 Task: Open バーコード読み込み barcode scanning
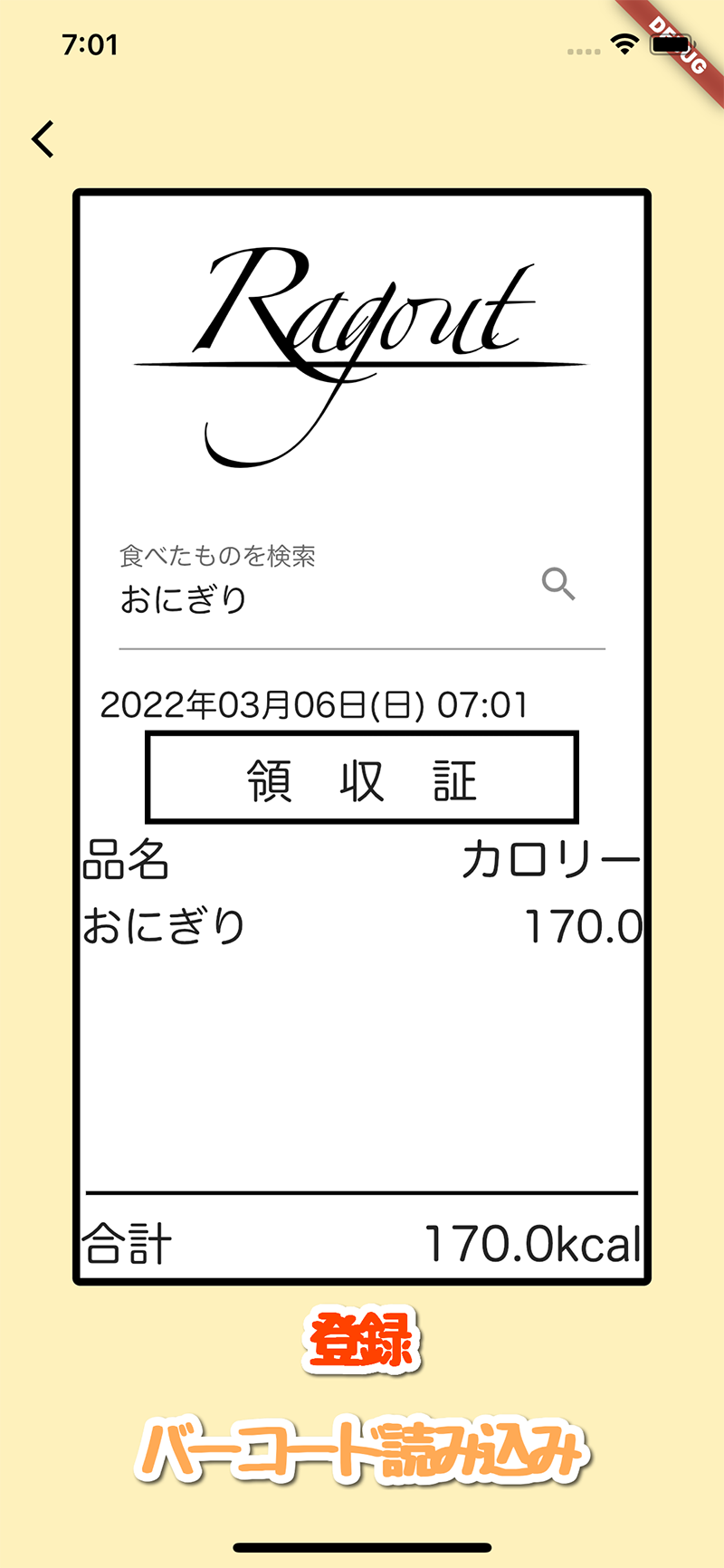click(362, 1451)
